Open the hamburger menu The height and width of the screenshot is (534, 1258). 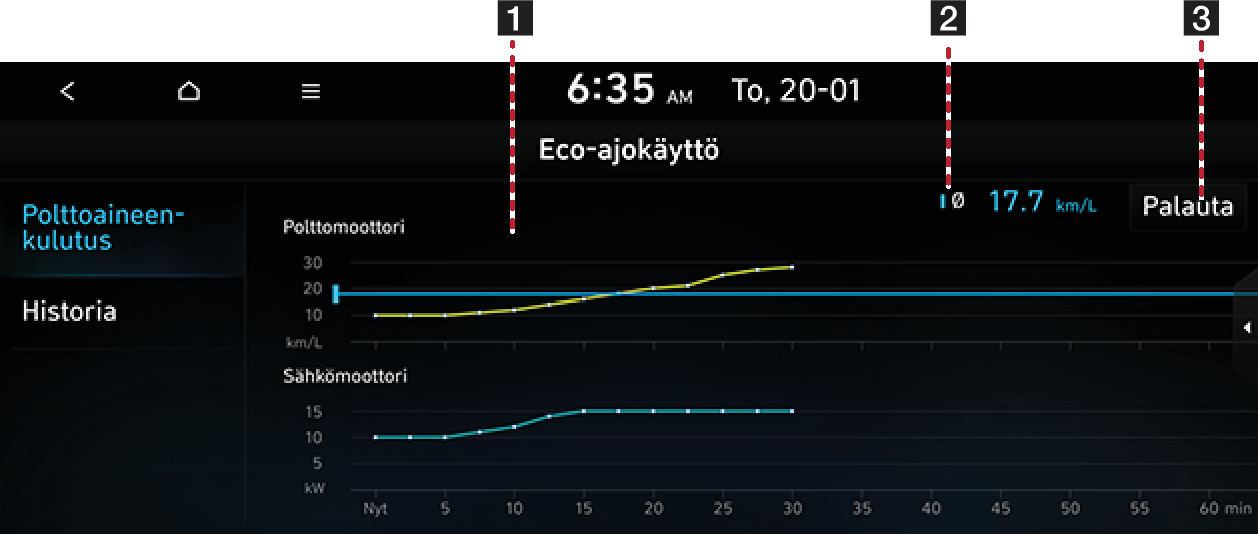311,91
